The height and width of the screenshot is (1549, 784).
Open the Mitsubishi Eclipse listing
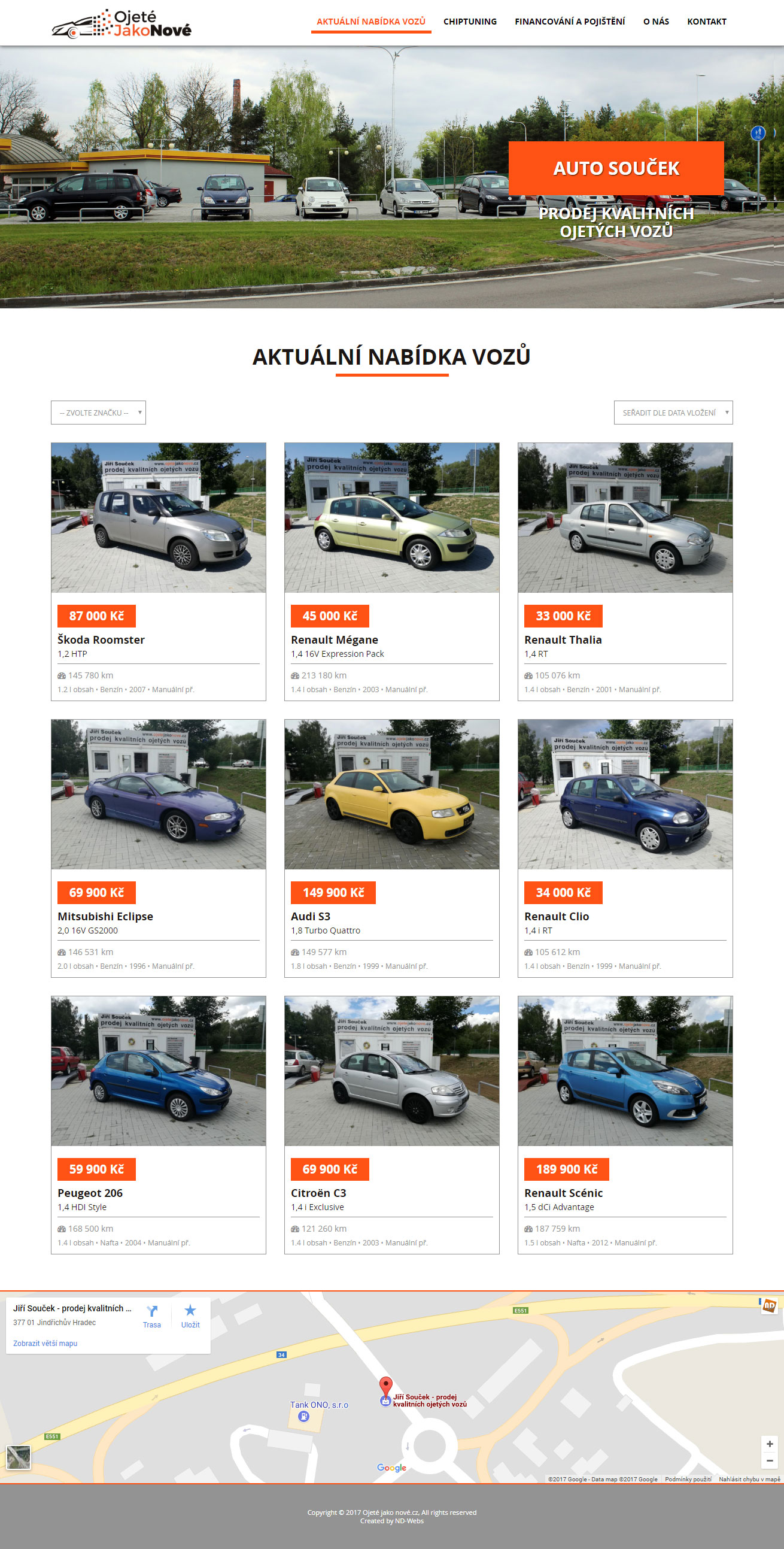click(158, 848)
